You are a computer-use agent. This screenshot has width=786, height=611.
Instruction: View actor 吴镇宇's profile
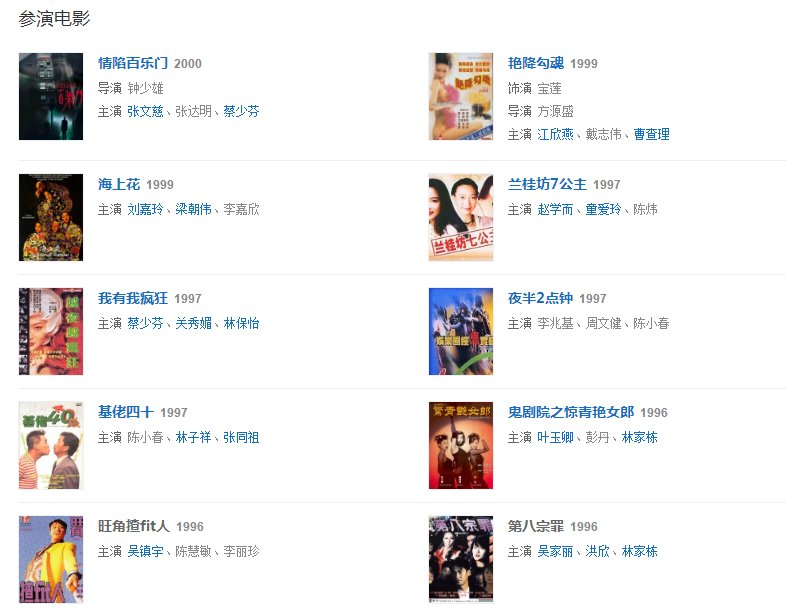click(146, 551)
